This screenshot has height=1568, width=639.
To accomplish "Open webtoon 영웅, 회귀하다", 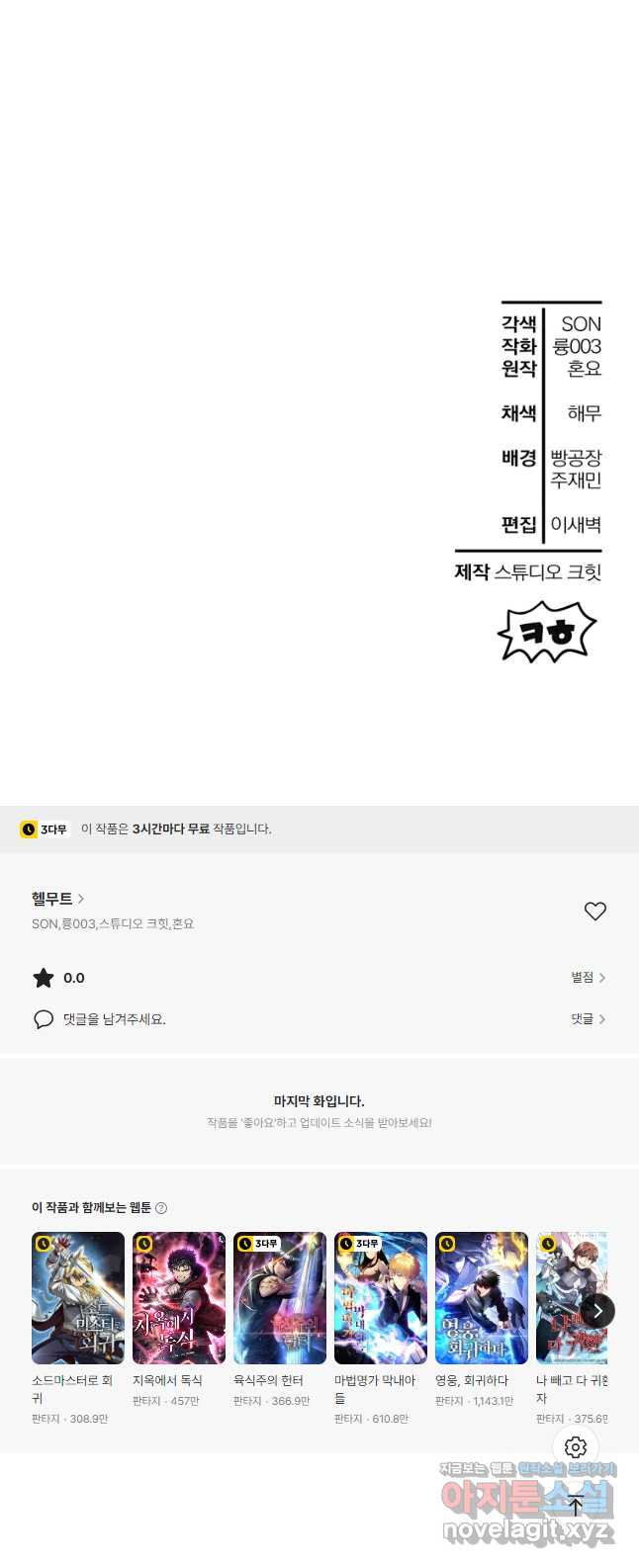I will (x=482, y=1298).
